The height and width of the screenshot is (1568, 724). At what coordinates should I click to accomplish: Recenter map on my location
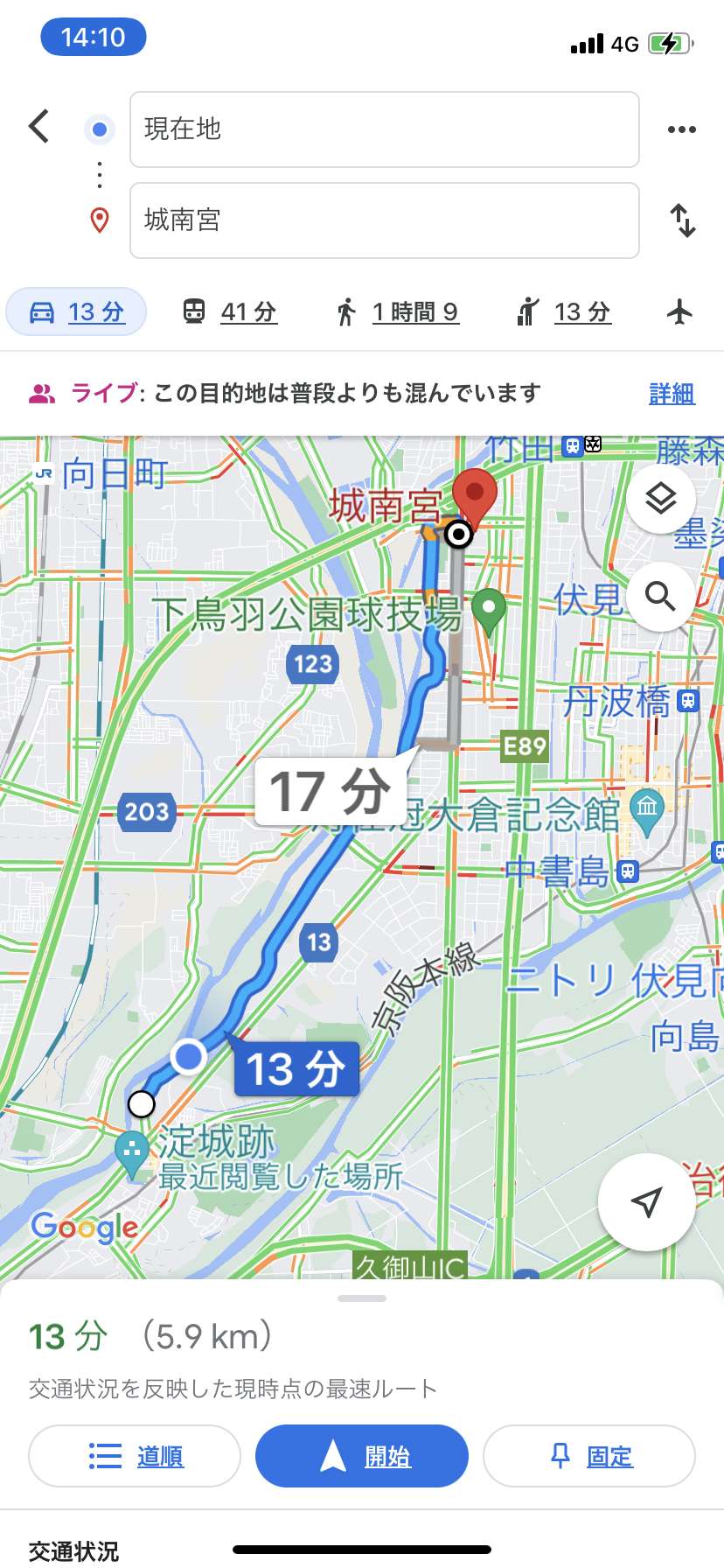(x=646, y=1202)
